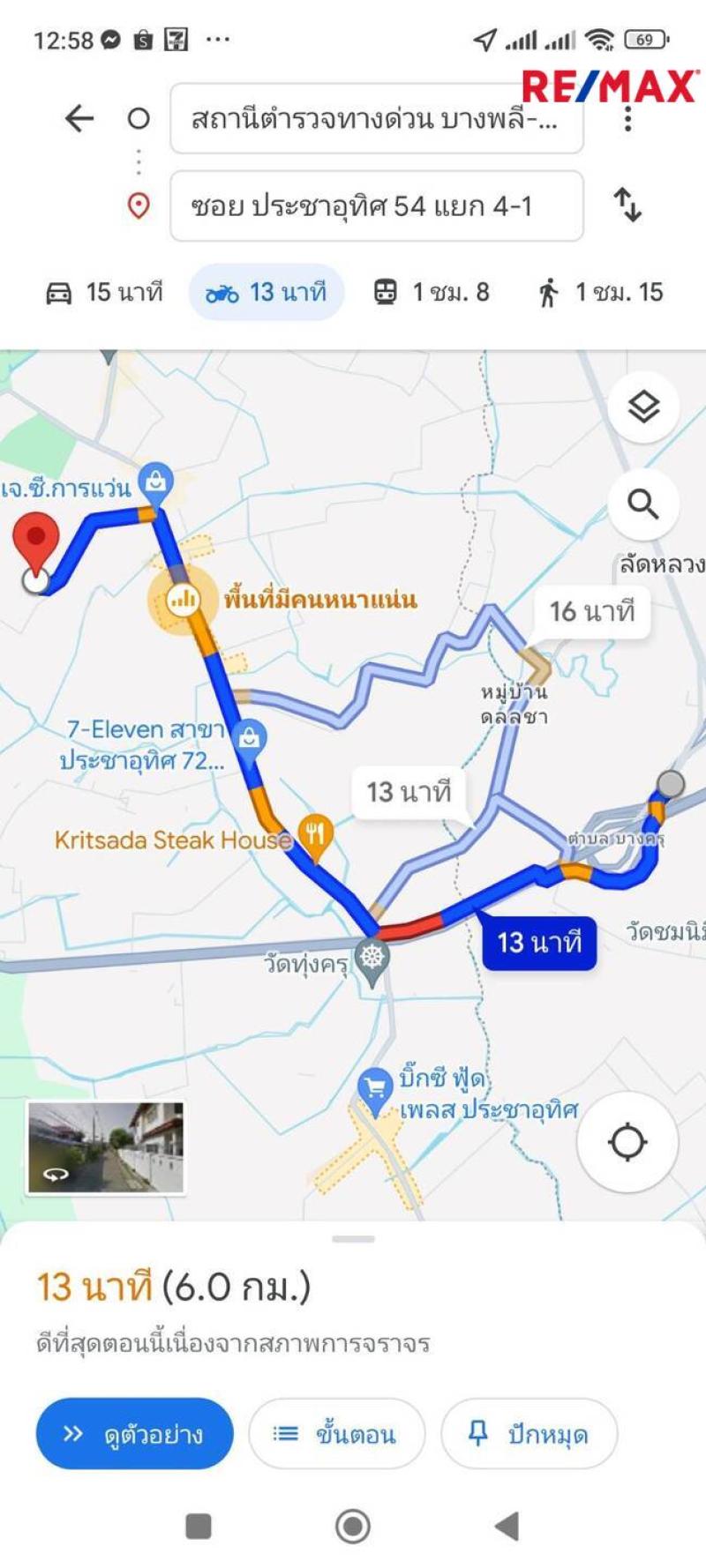Open the ขั้นตอน steps list
This screenshot has width=706, height=1568.
(337, 1433)
